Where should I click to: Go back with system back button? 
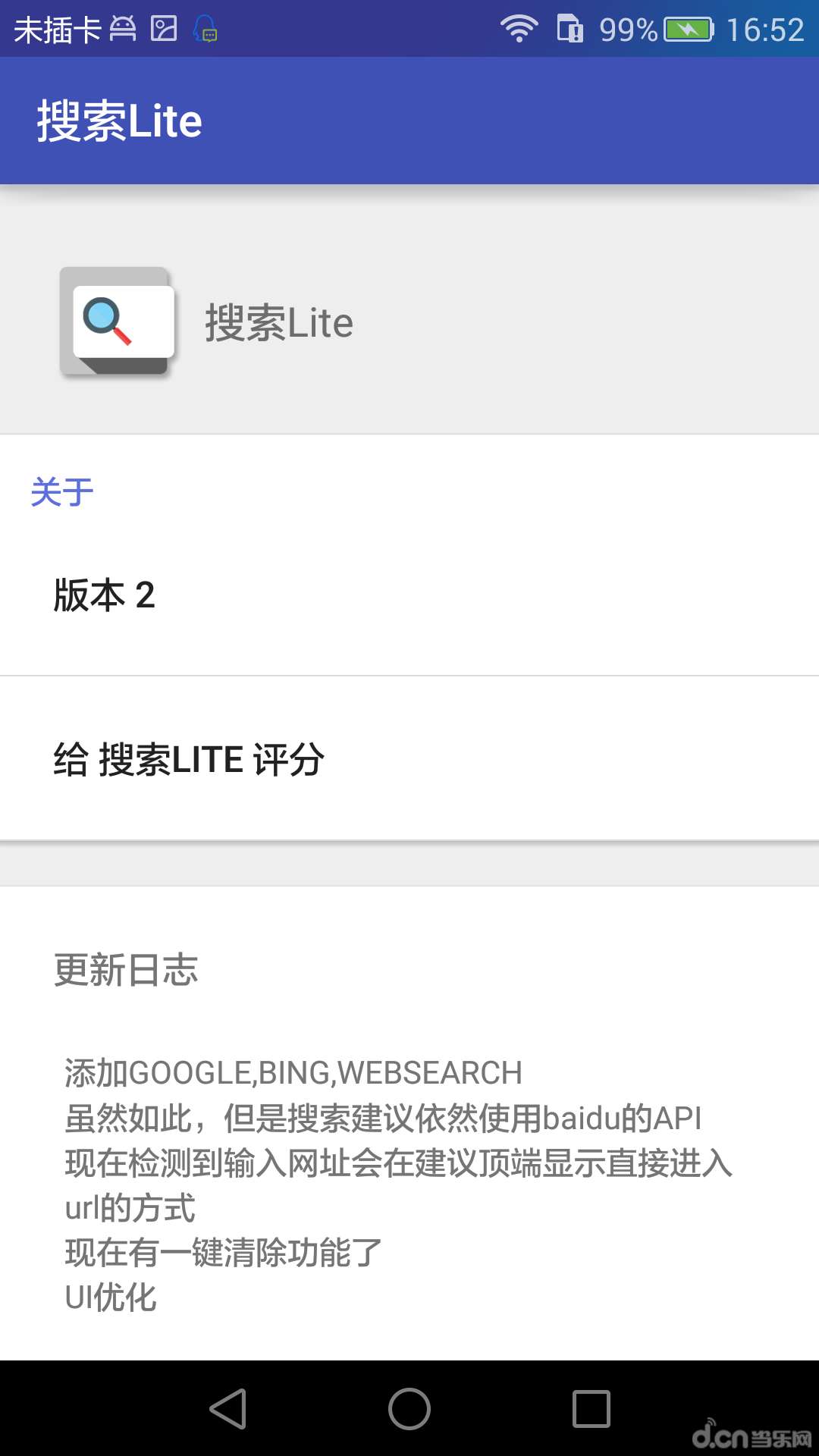[227, 1409]
